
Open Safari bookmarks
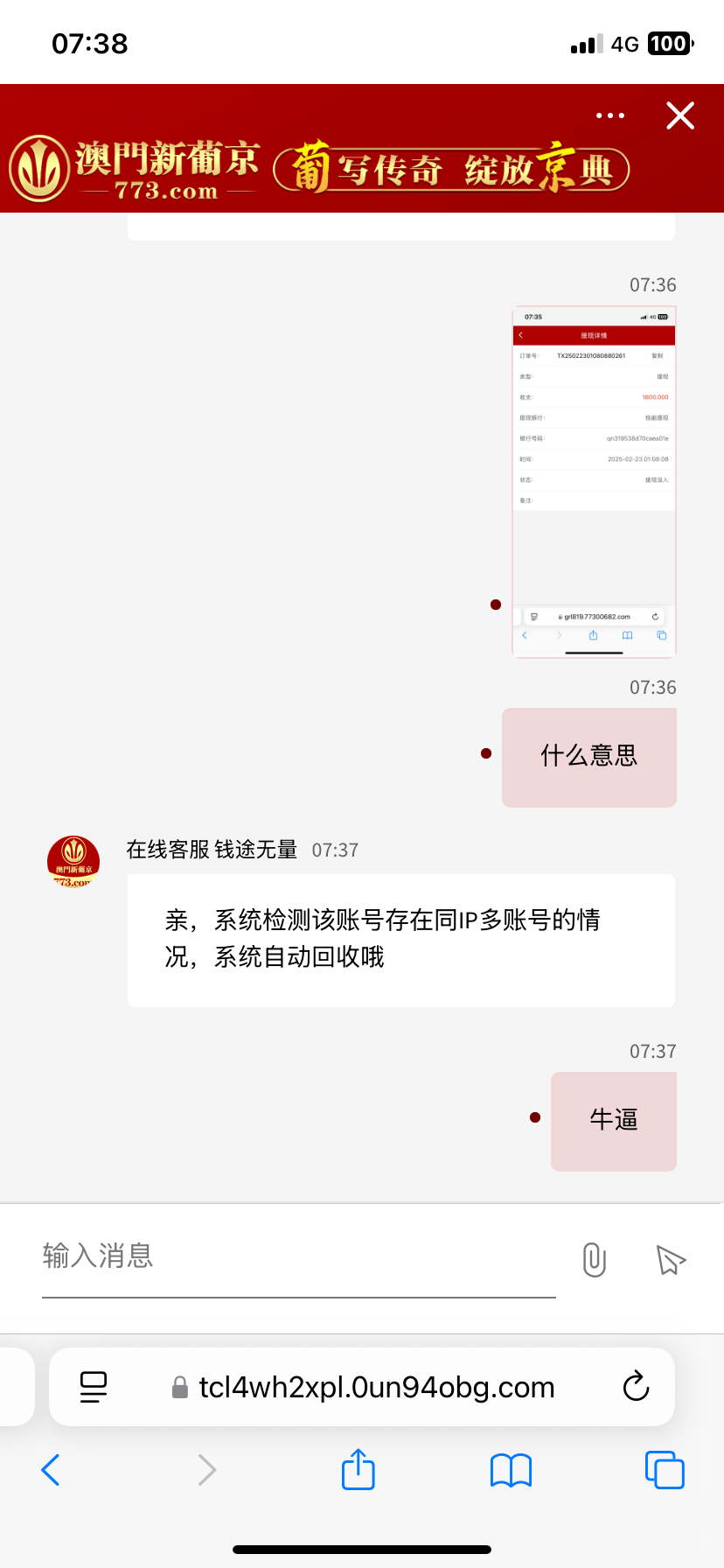pos(511,1470)
